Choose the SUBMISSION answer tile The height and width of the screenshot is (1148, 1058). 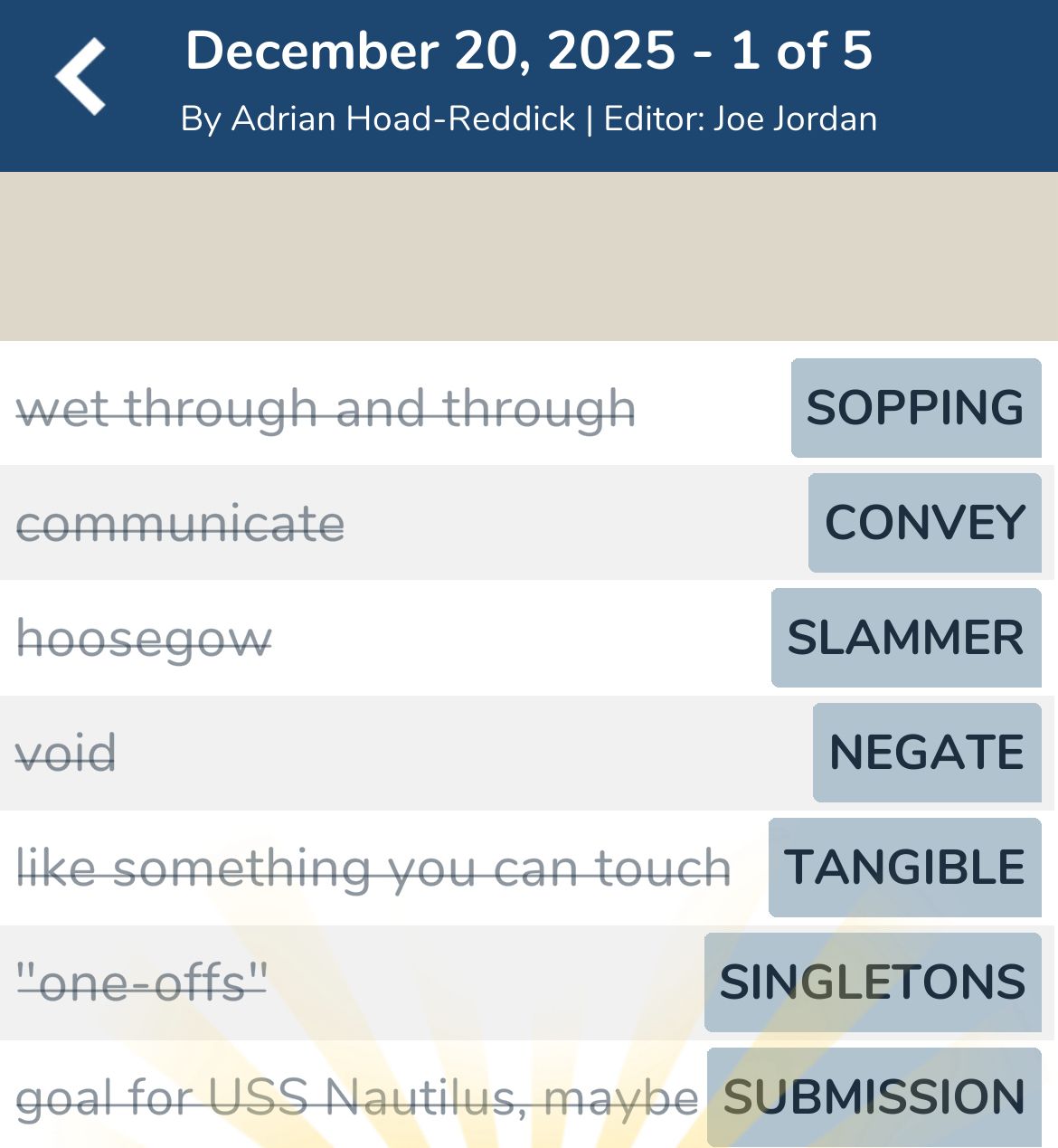873,1096
